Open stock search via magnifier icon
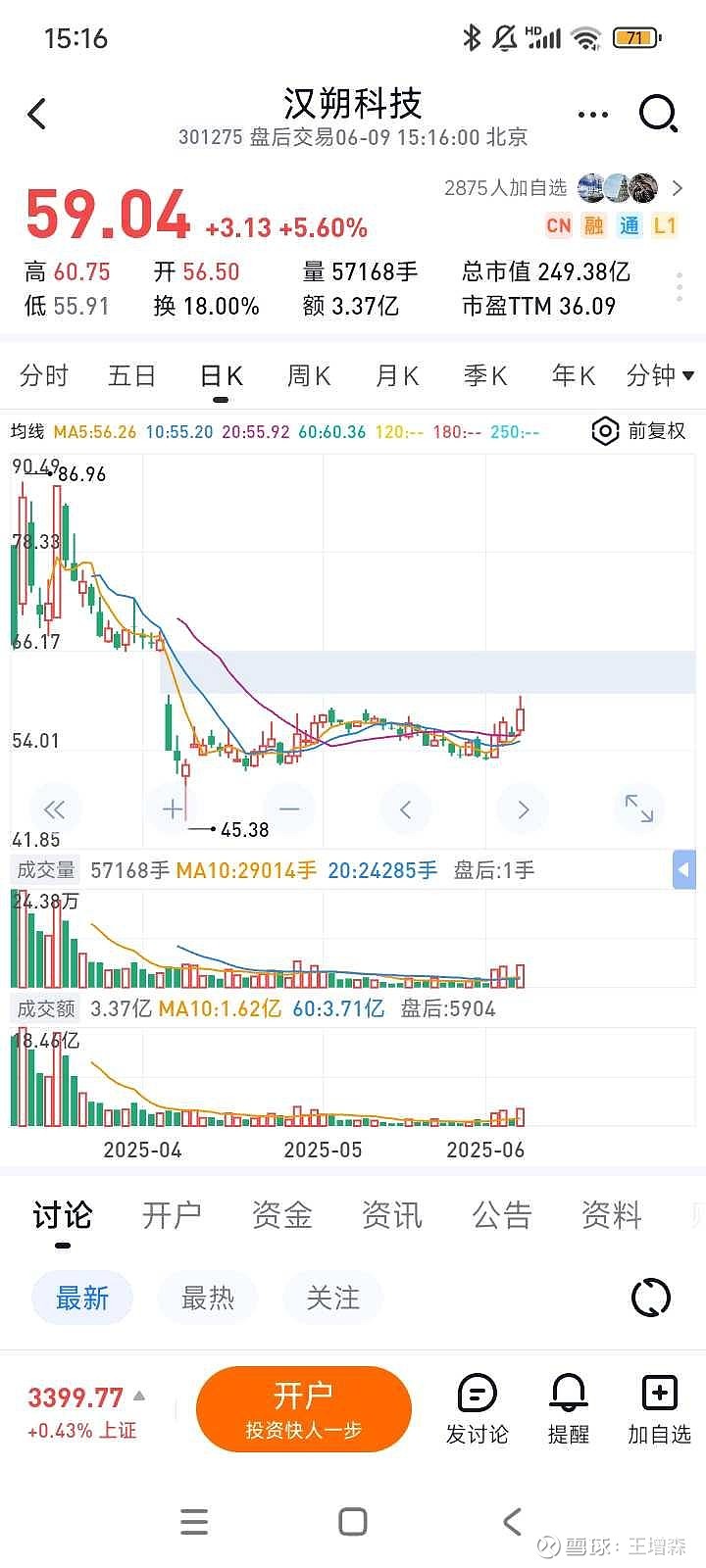This screenshot has width=706, height=1568. click(x=658, y=114)
